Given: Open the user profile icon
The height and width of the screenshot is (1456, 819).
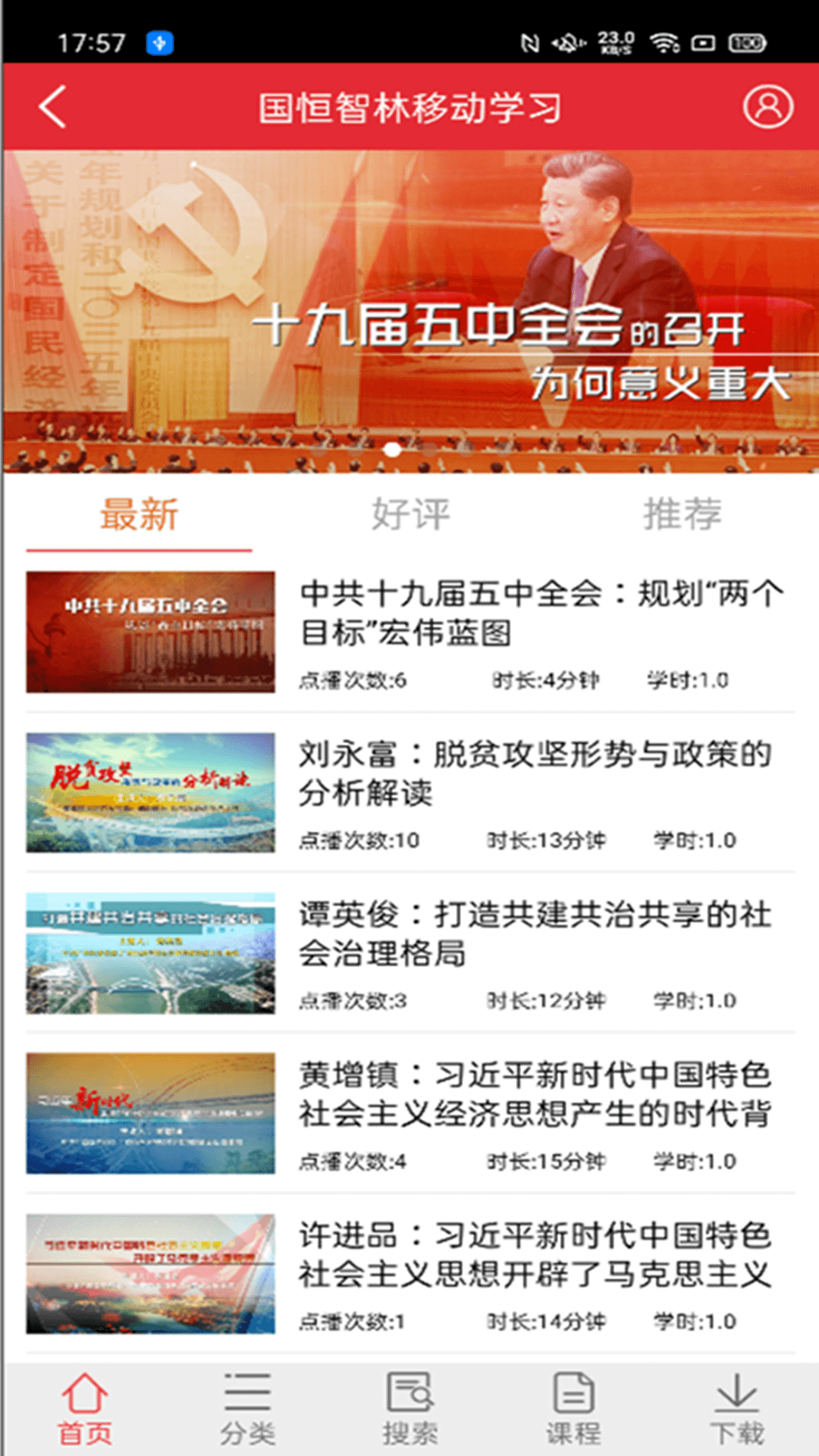Looking at the screenshot, I should [767, 107].
